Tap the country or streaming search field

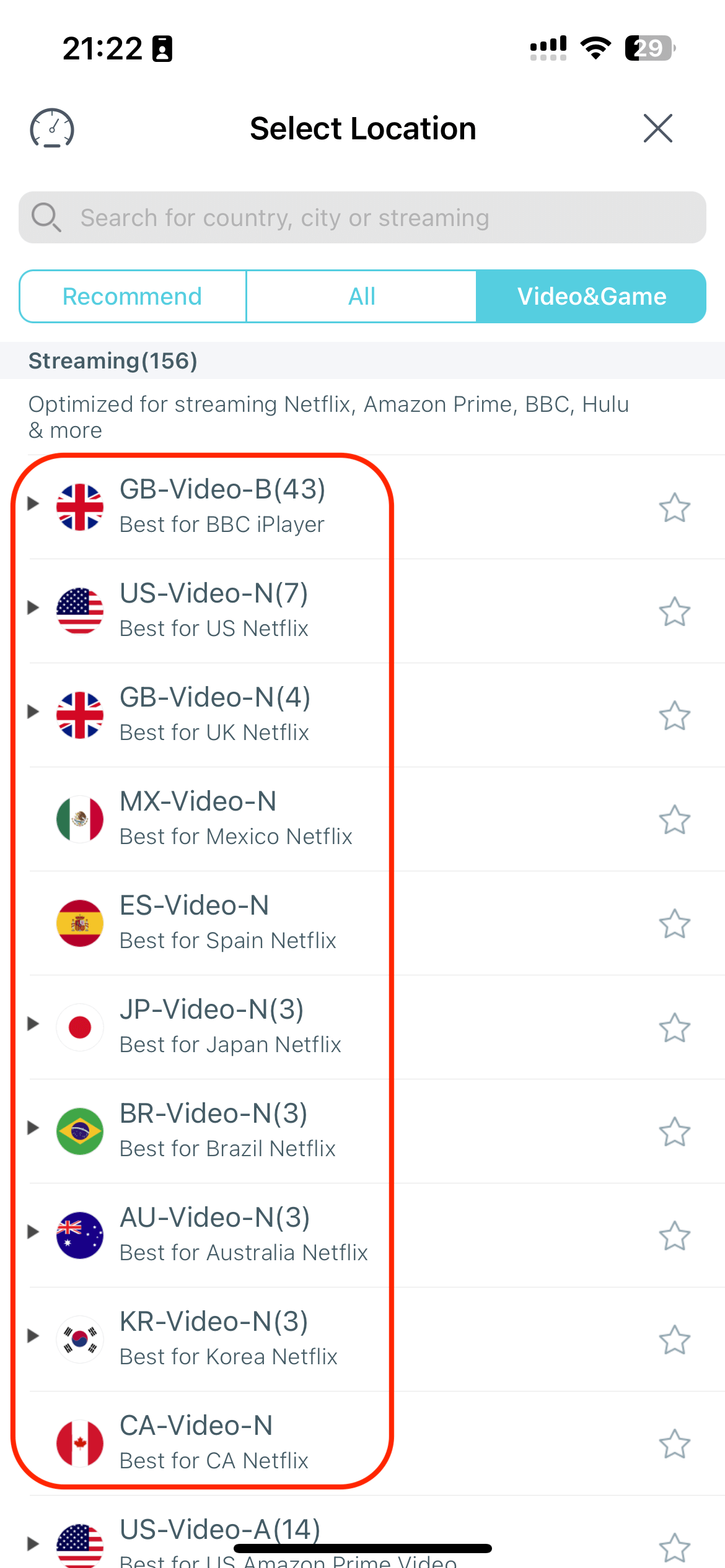(x=362, y=217)
